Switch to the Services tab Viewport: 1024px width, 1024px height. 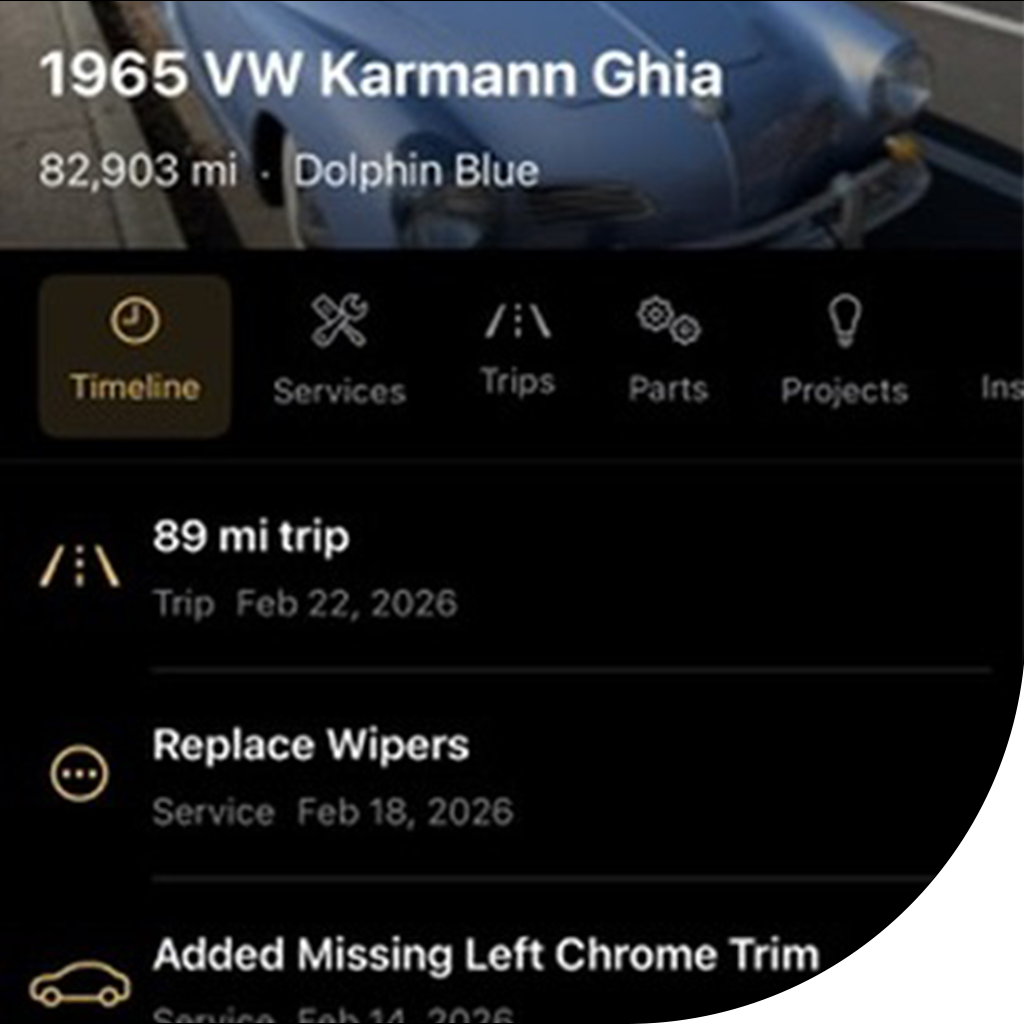point(339,353)
